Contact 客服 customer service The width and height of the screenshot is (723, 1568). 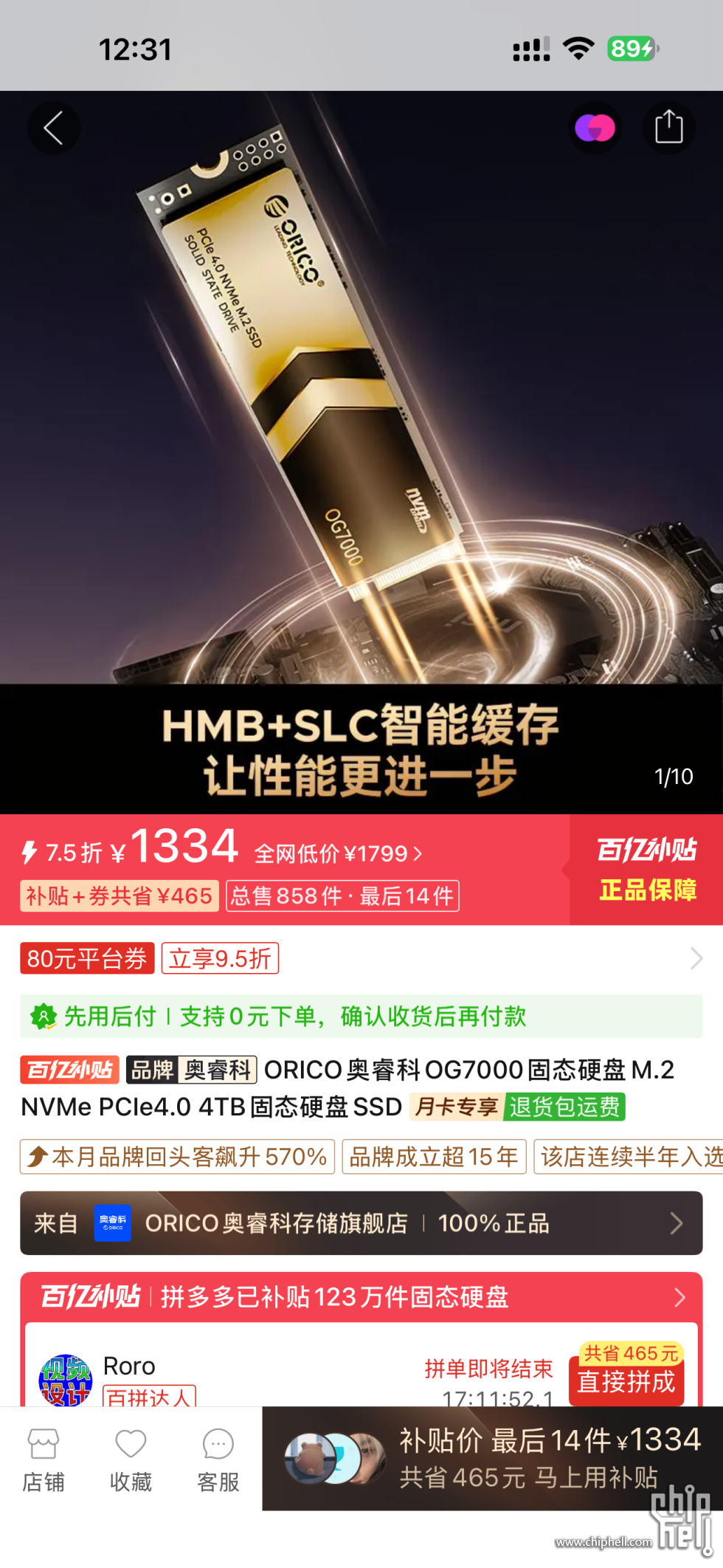click(x=218, y=1459)
